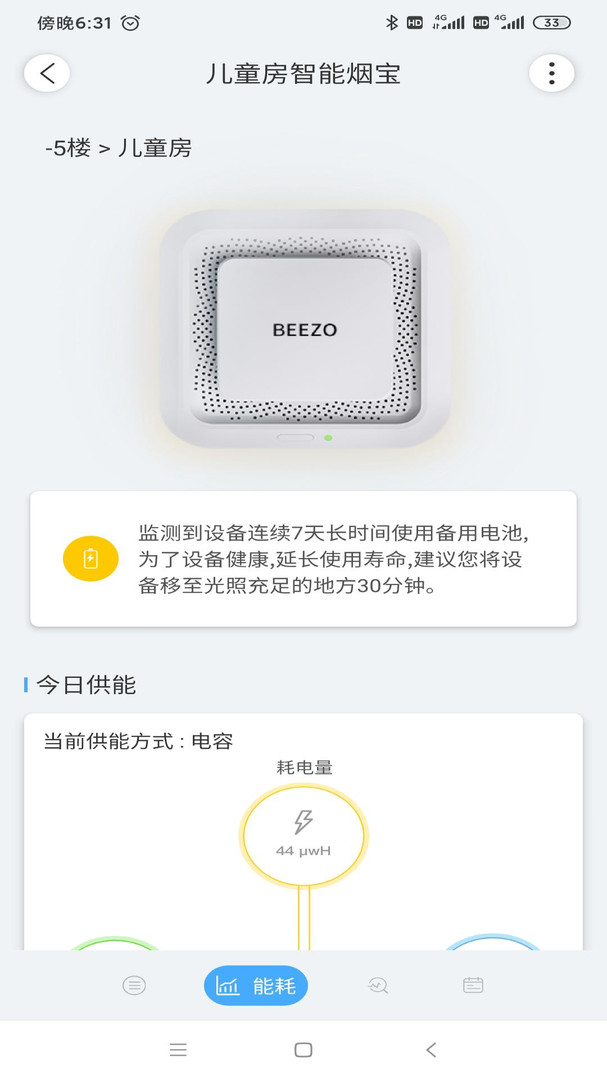Open the calendar tab in the bottom bar
The width and height of the screenshot is (607, 1080).
[473, 986]
